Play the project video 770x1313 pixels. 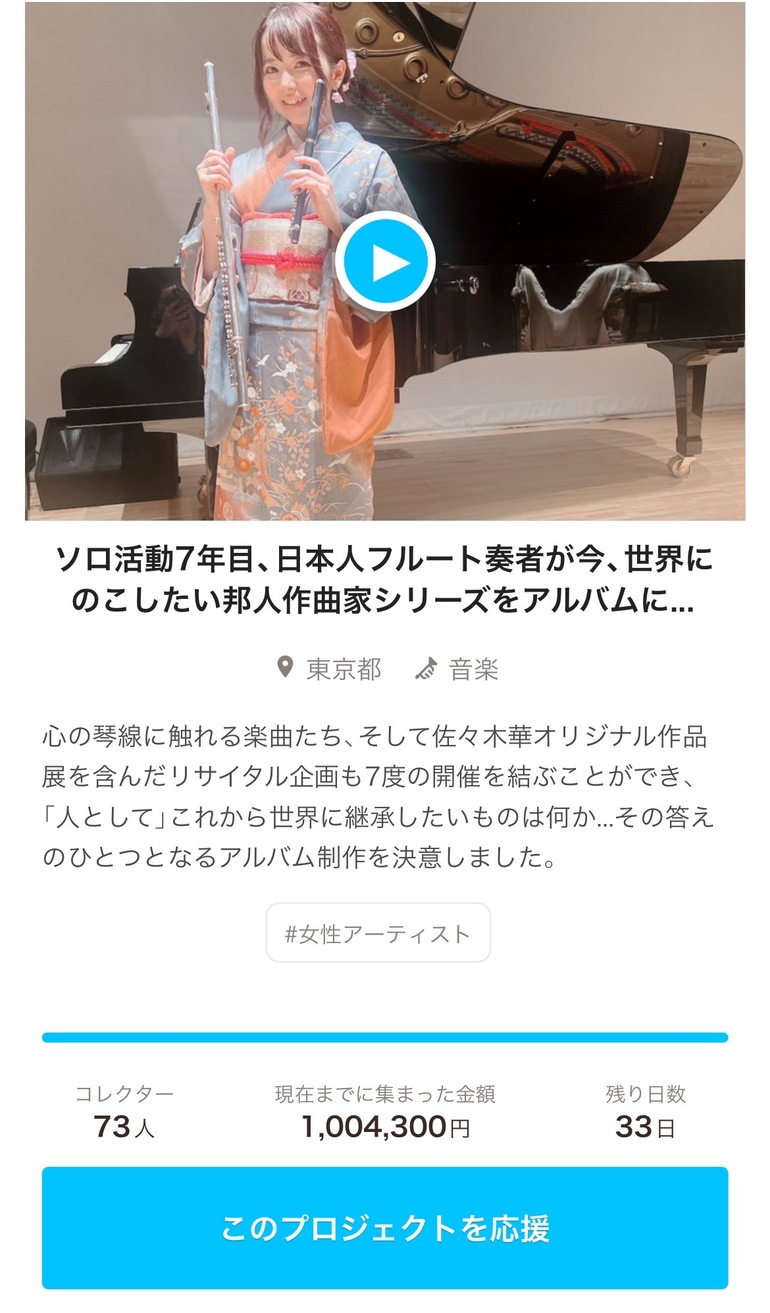385,262
